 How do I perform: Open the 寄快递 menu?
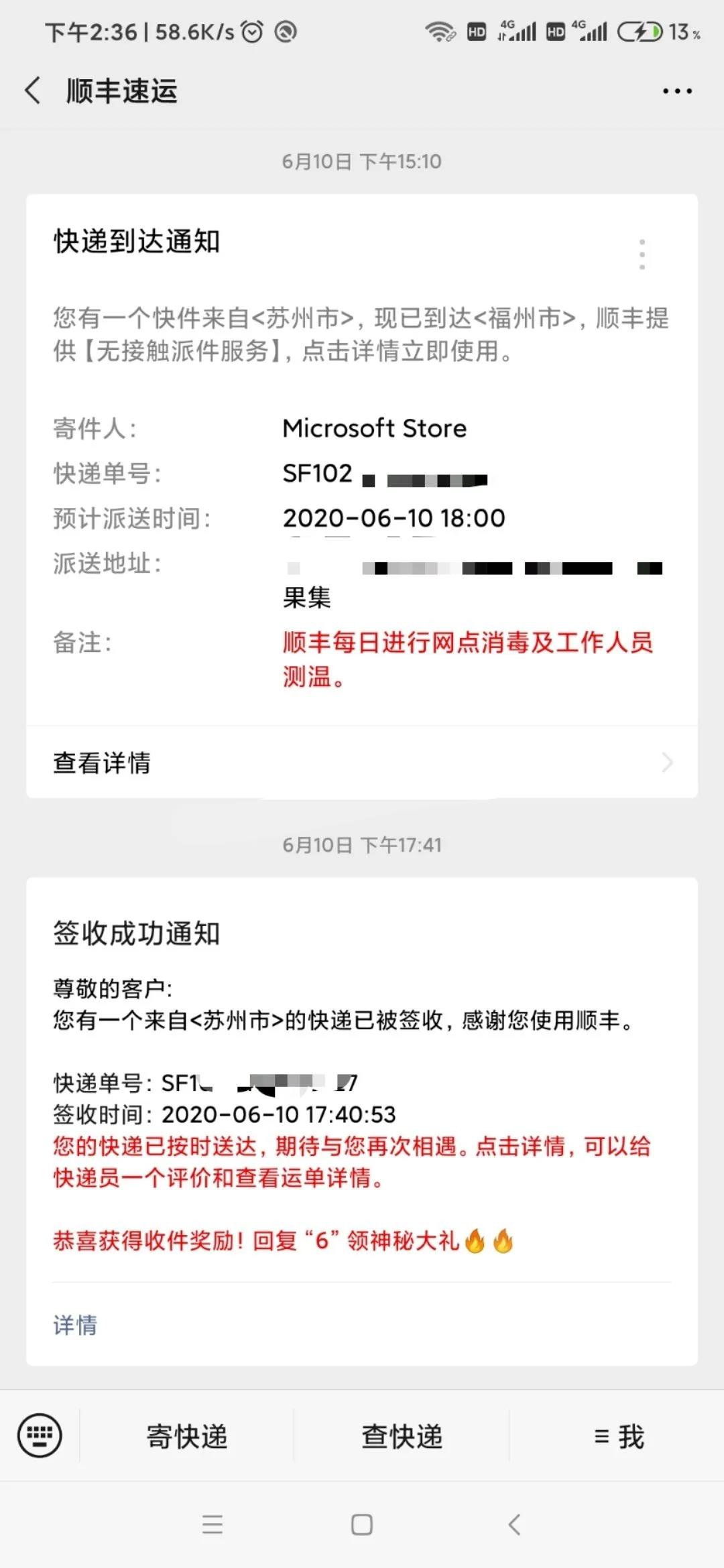coord(187,1436)
